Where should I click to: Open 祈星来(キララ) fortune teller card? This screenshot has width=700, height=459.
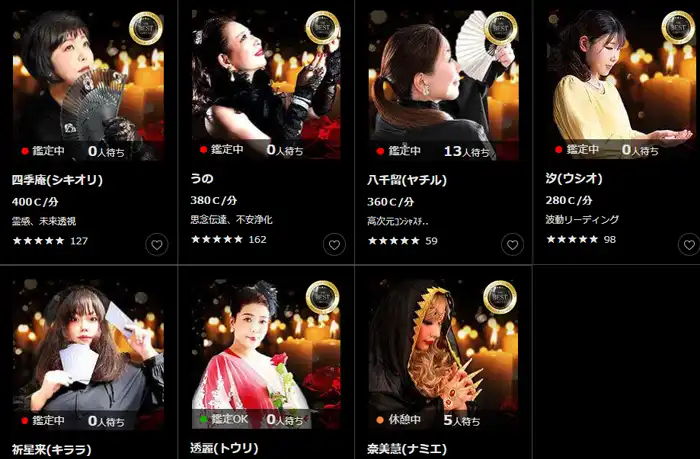point(88,355)
